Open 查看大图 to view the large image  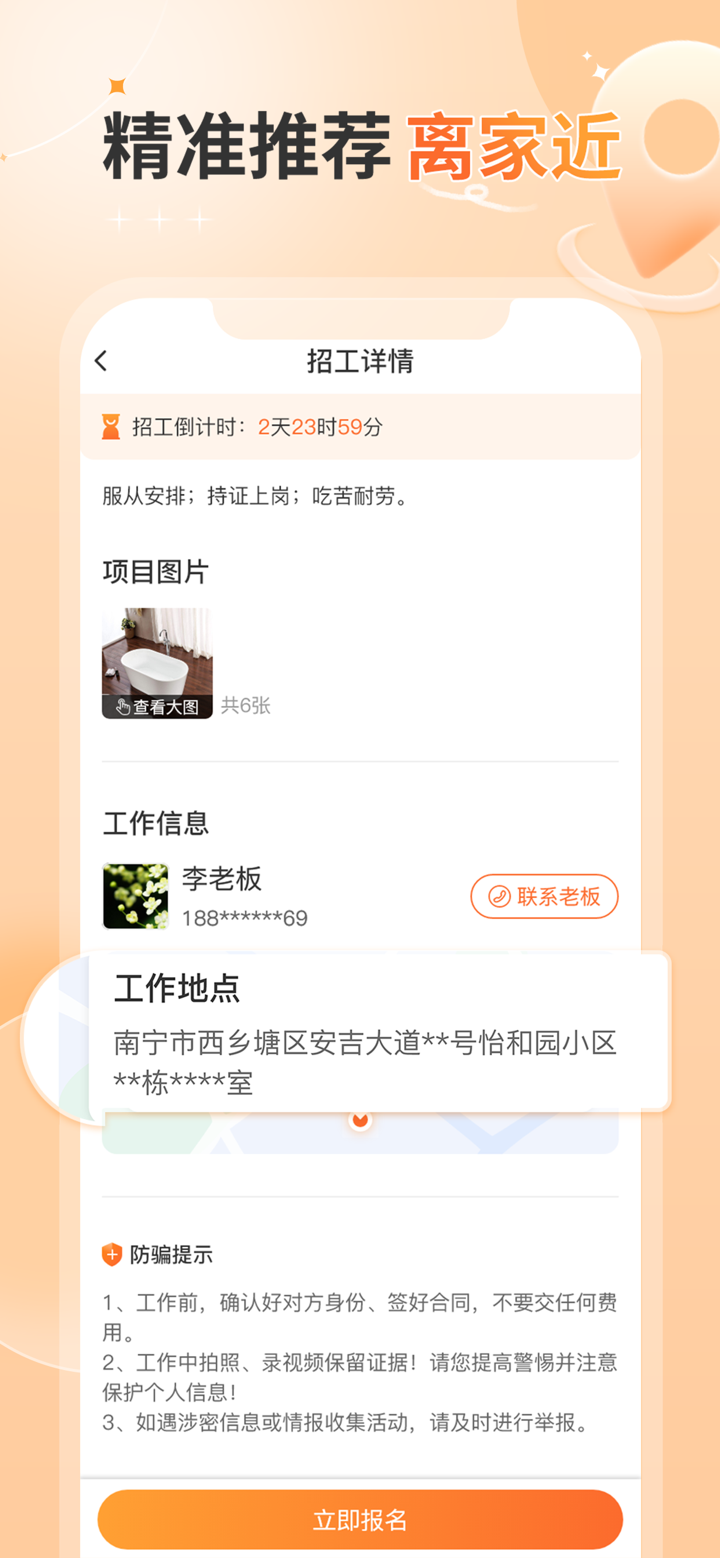[x=157, y=705]
